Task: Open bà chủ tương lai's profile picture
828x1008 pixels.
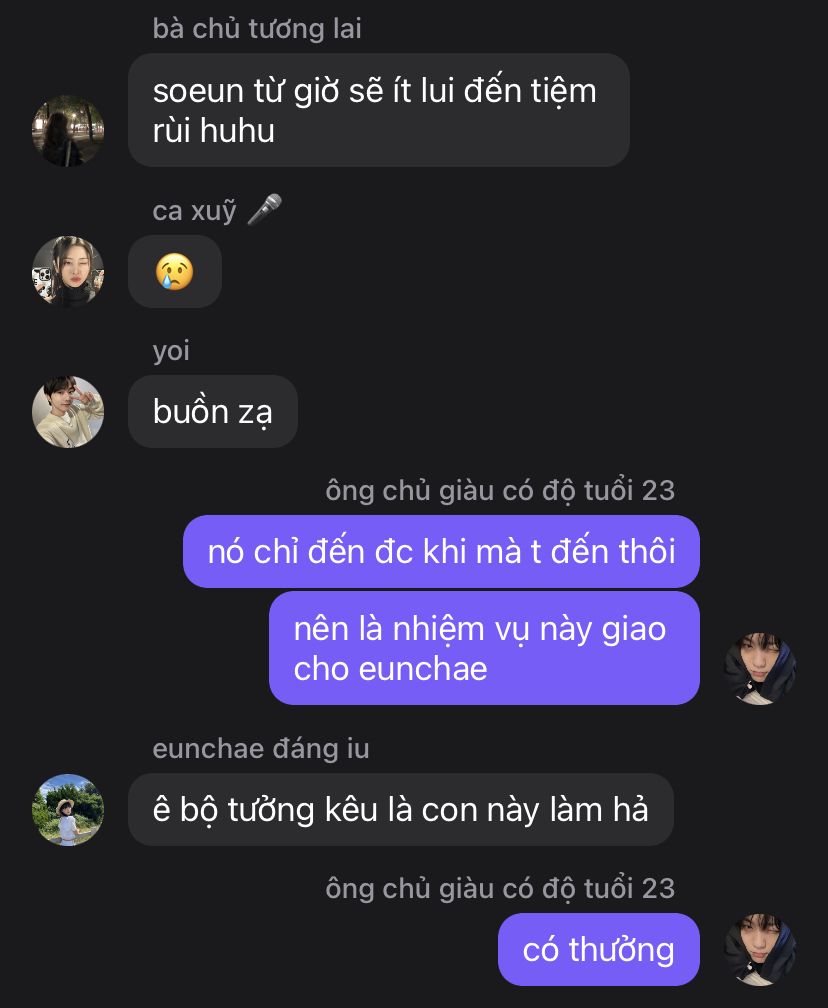Action: coord(68,131)
